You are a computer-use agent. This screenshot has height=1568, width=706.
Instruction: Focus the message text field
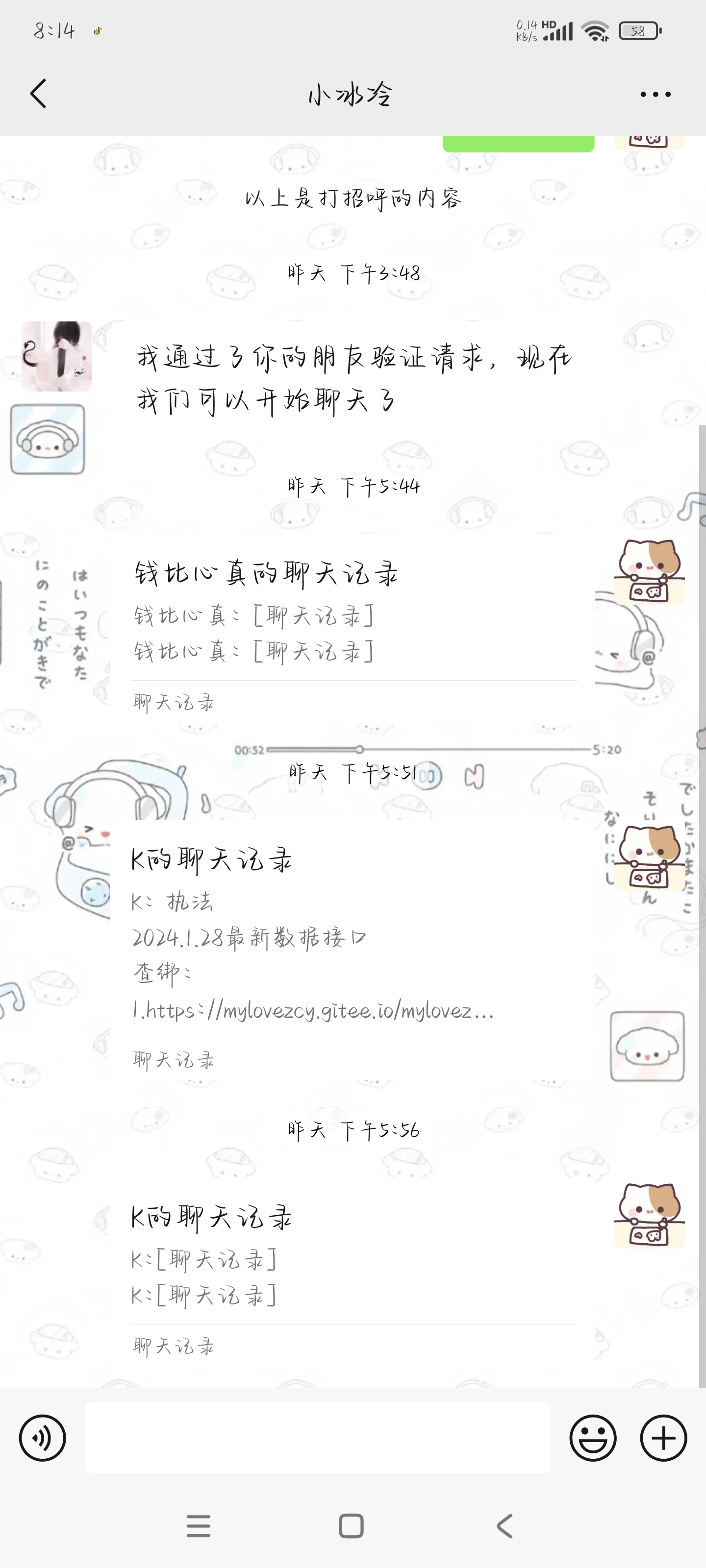317,1438
